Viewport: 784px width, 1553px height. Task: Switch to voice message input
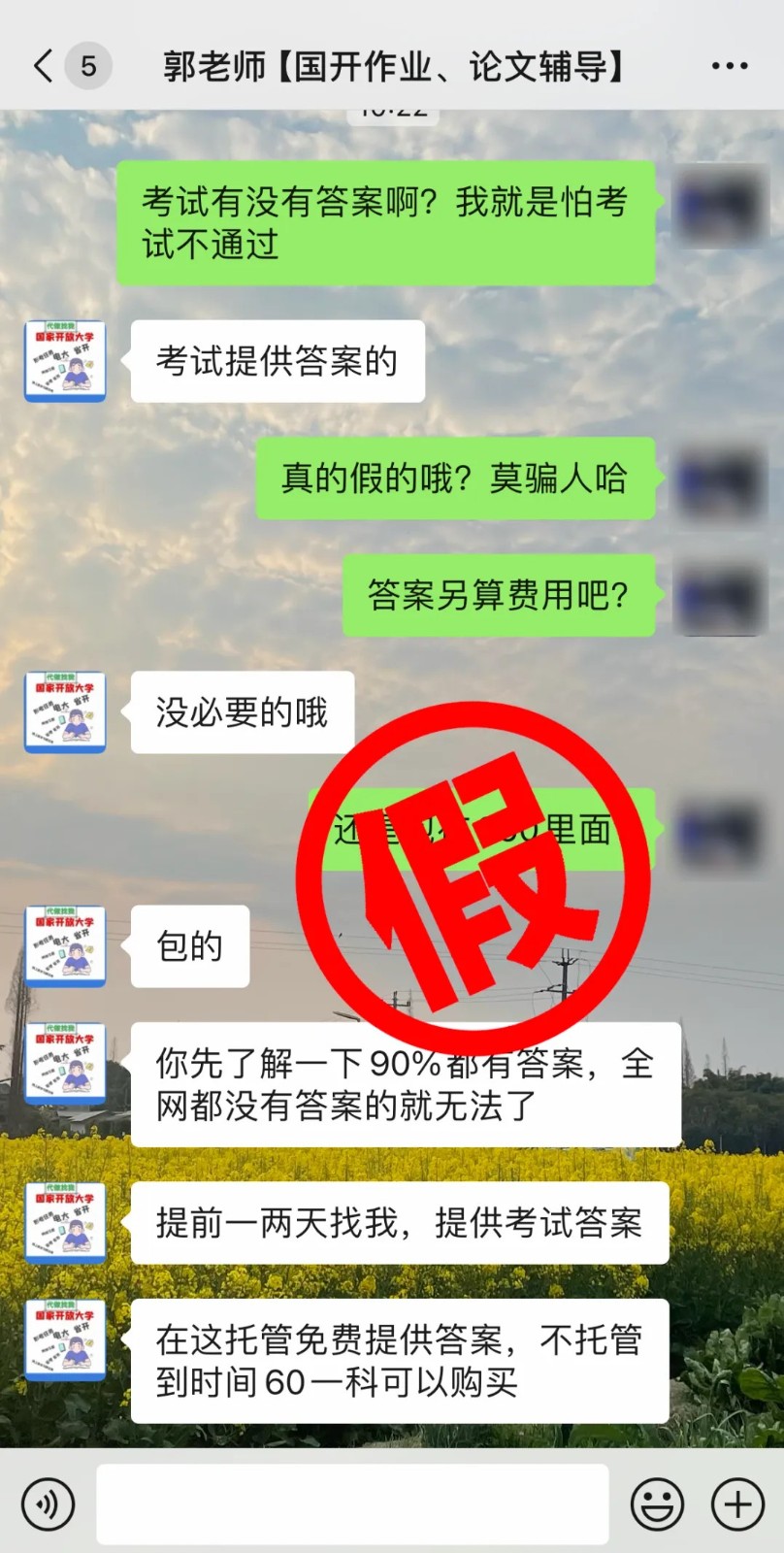point(47,1504)
